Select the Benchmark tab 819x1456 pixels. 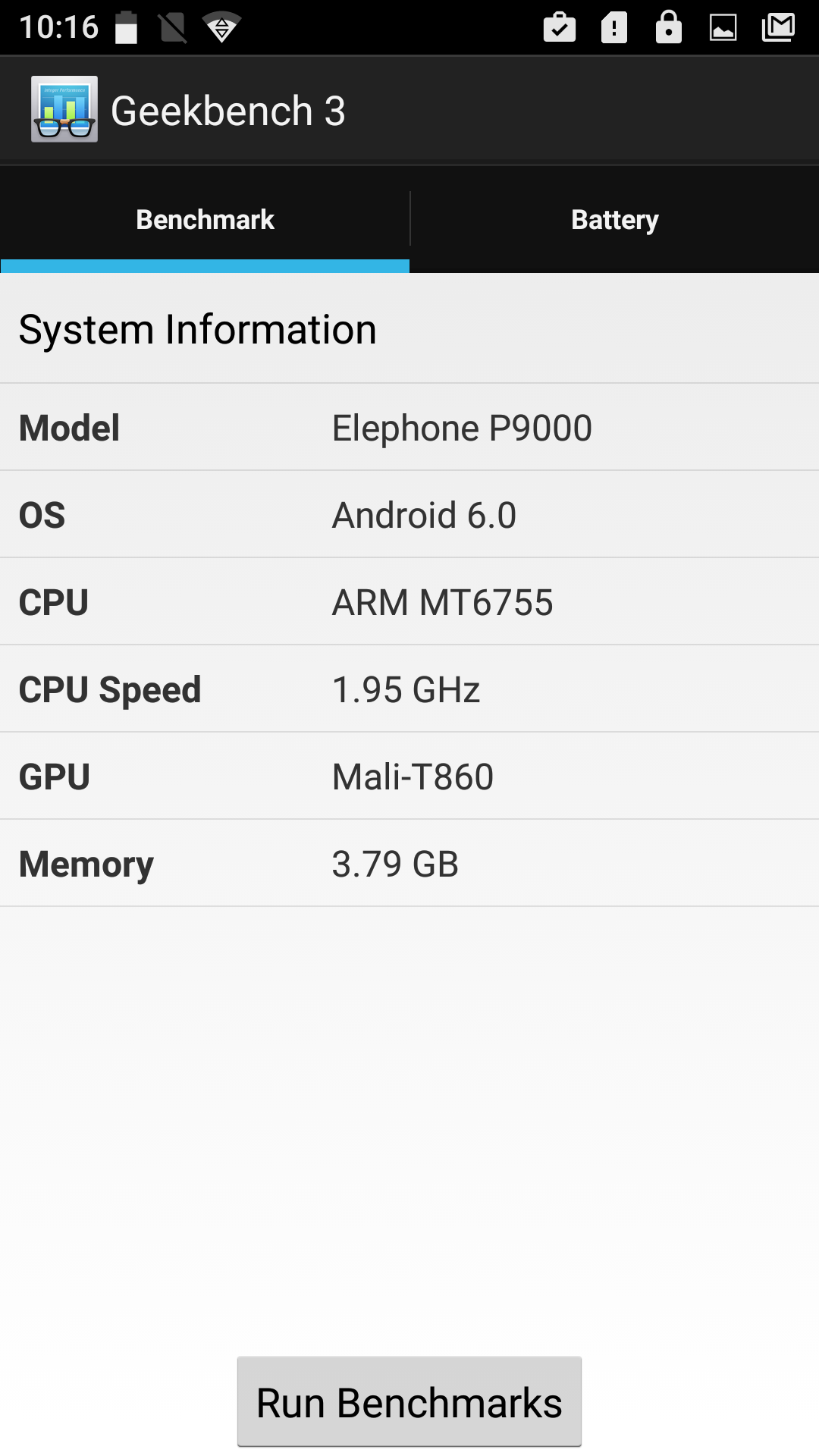[x=205, y=220]
